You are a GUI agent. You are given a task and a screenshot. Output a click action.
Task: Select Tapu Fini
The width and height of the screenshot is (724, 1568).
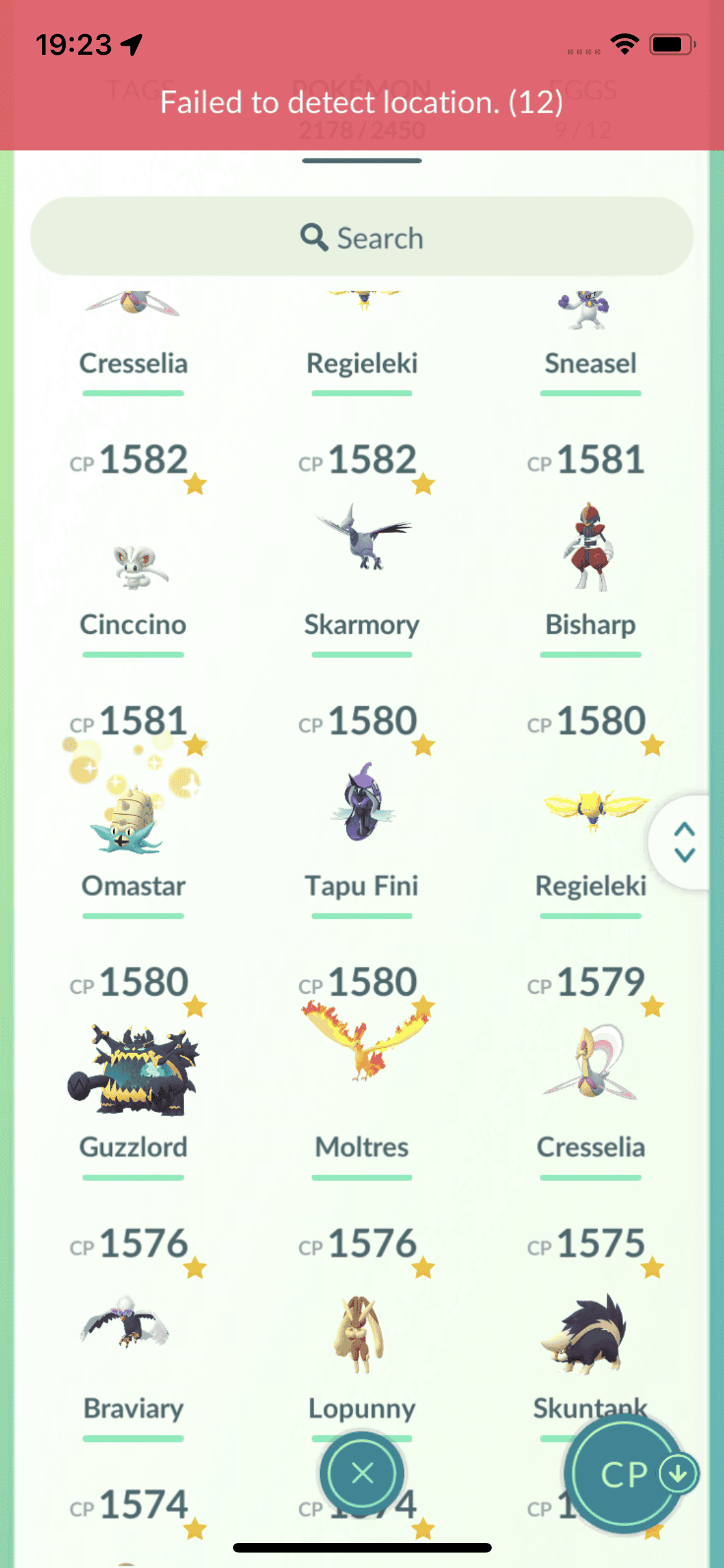point(362,805)
